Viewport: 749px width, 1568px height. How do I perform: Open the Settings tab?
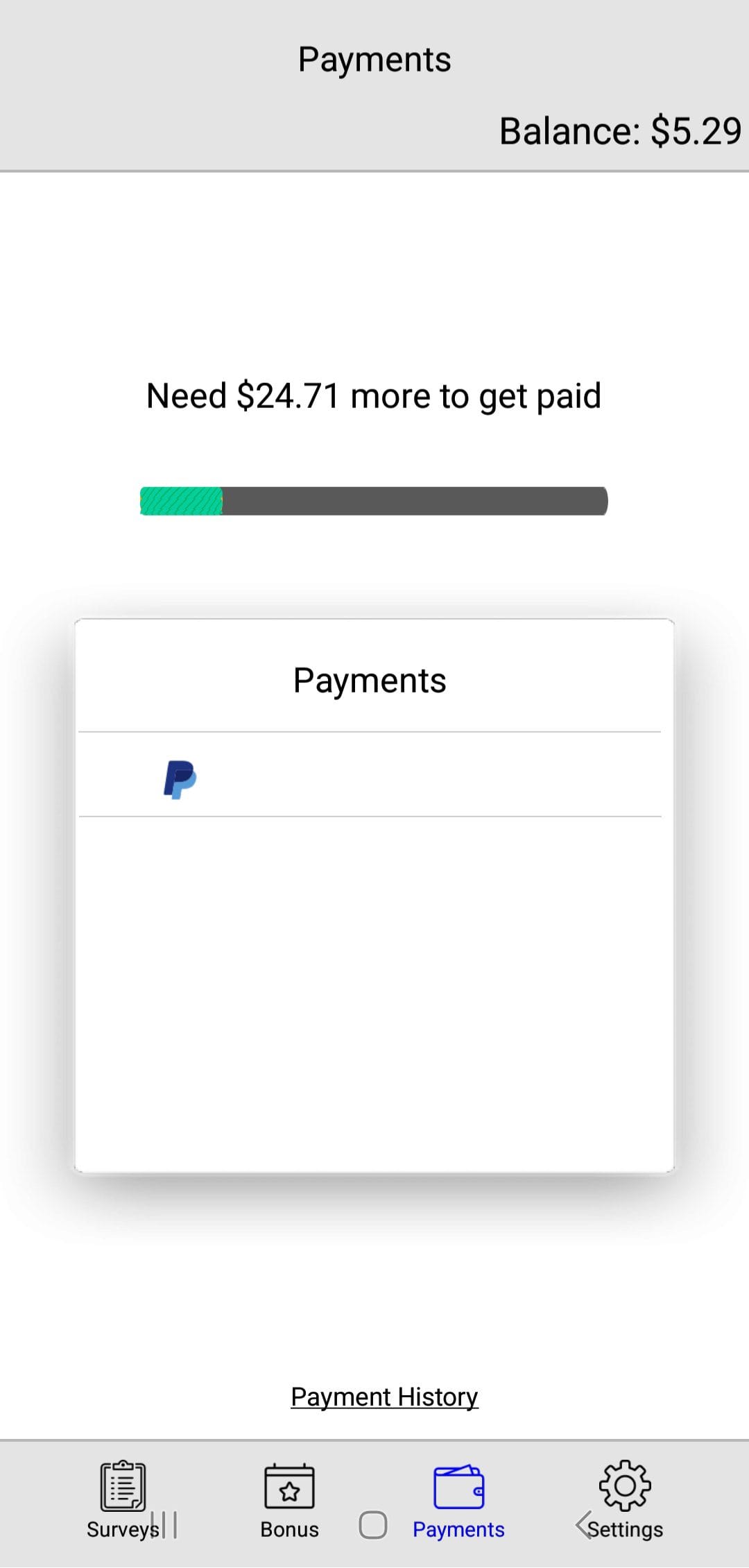(x=625, y=1496)
